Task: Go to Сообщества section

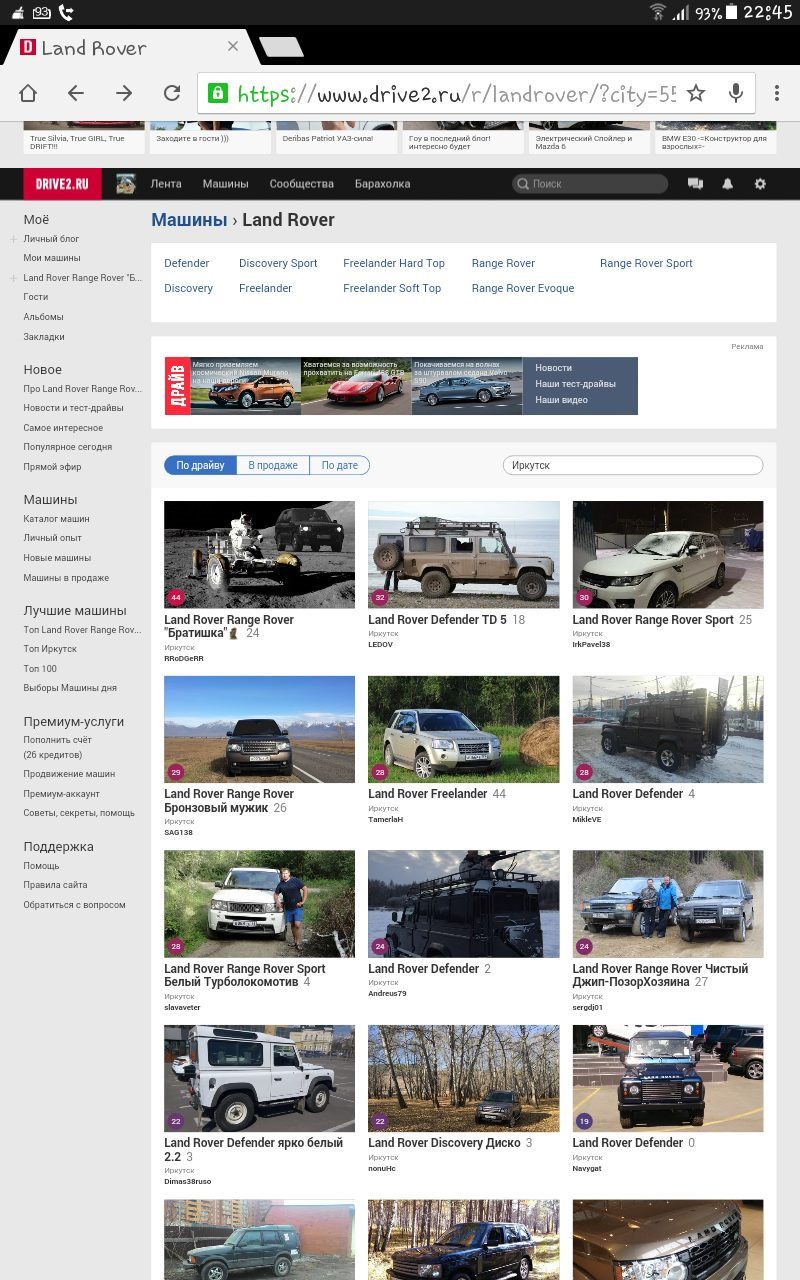Action: tap(301, 184)
